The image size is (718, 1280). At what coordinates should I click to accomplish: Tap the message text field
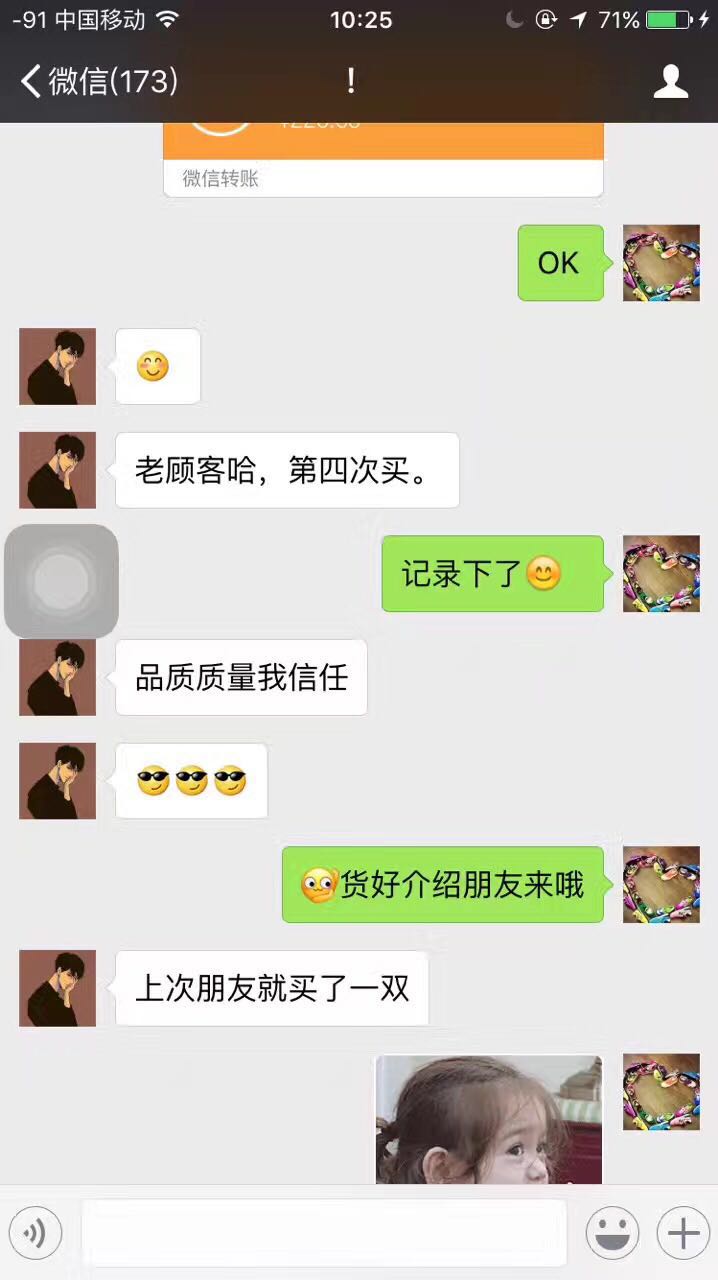coord(323,1233)
